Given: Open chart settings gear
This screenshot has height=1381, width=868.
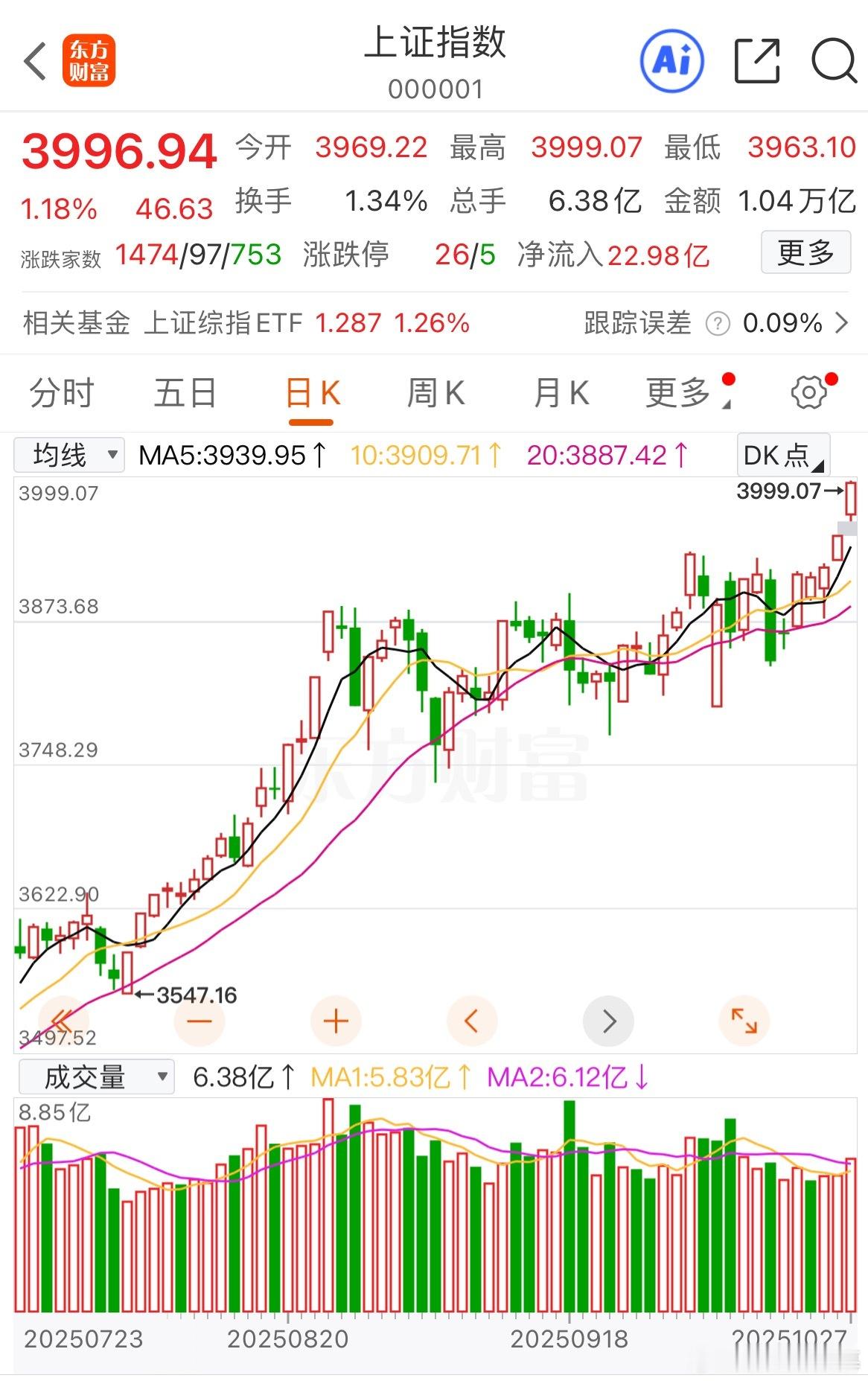Looking at the screenshot, I should pyautogui.click(x=808, y=392).
